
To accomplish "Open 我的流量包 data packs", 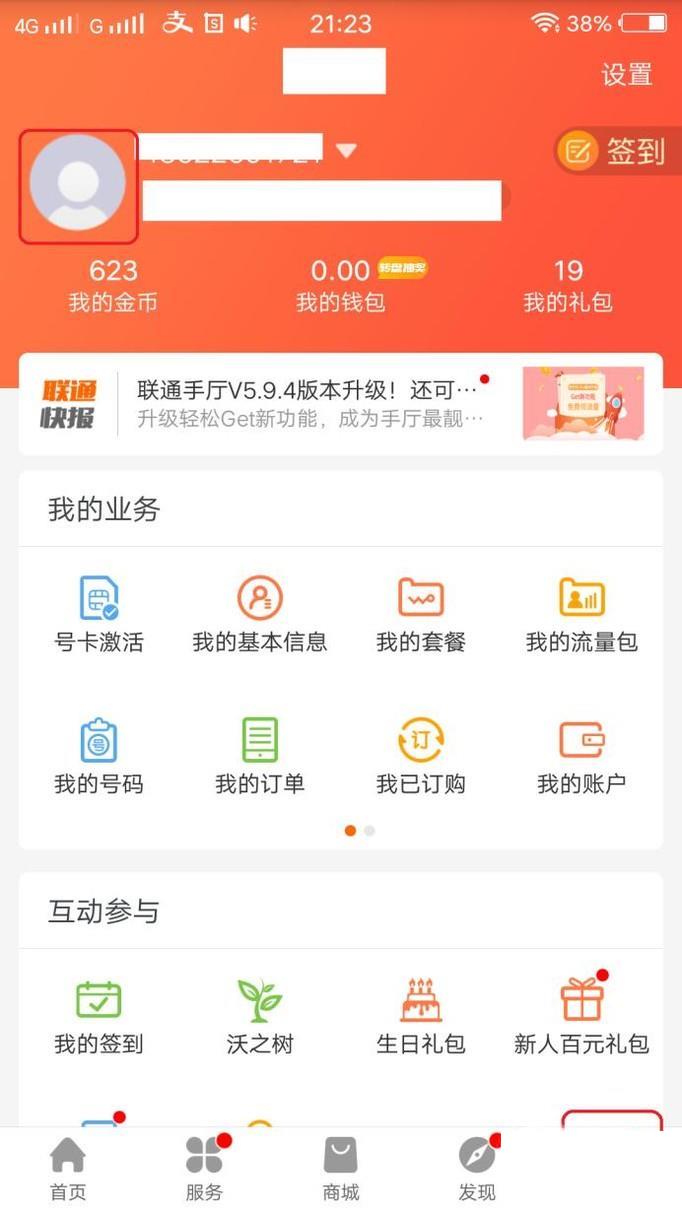I will pyautogui.click(x=582, y=612).
